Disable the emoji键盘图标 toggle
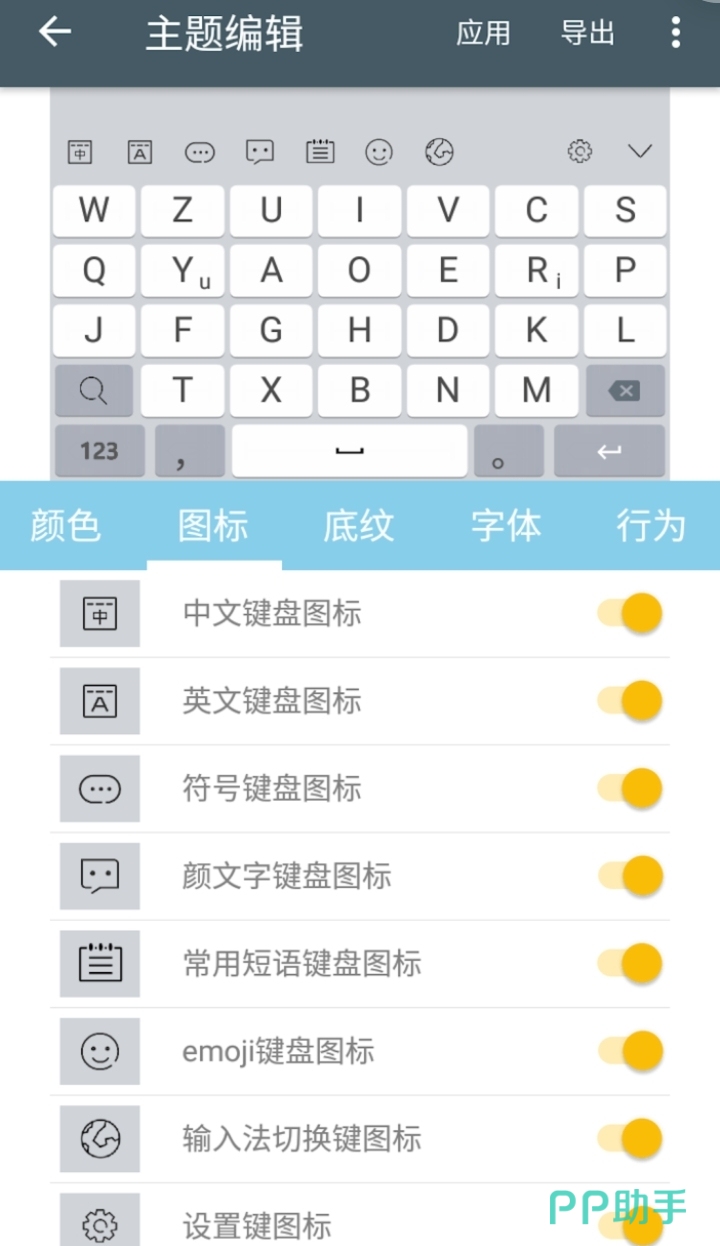The width and height of the screenshot is (720, 1246). [631, 1051]
